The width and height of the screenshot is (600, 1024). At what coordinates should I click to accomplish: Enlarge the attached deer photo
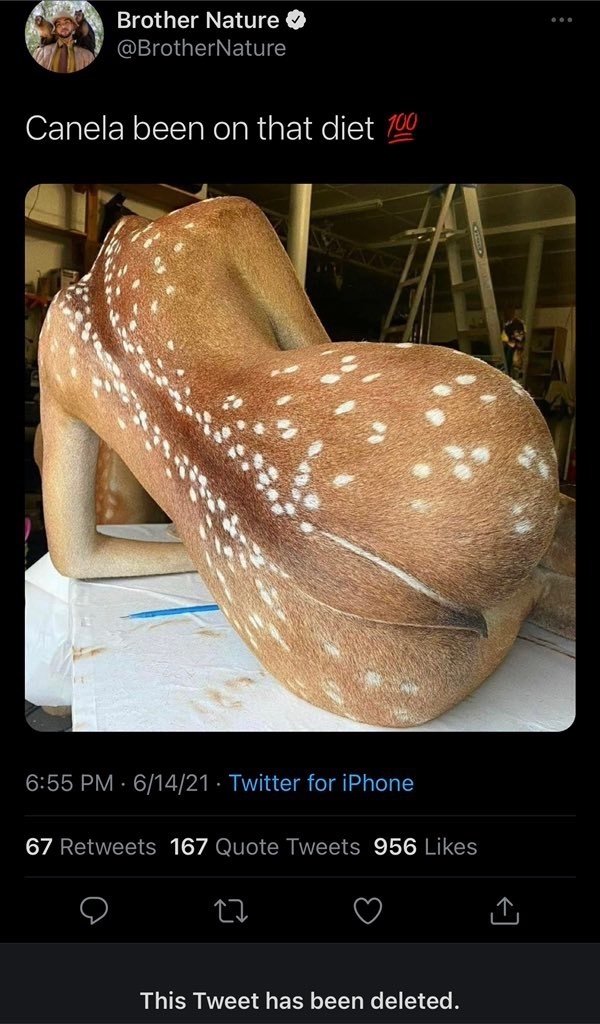point(300,457)
